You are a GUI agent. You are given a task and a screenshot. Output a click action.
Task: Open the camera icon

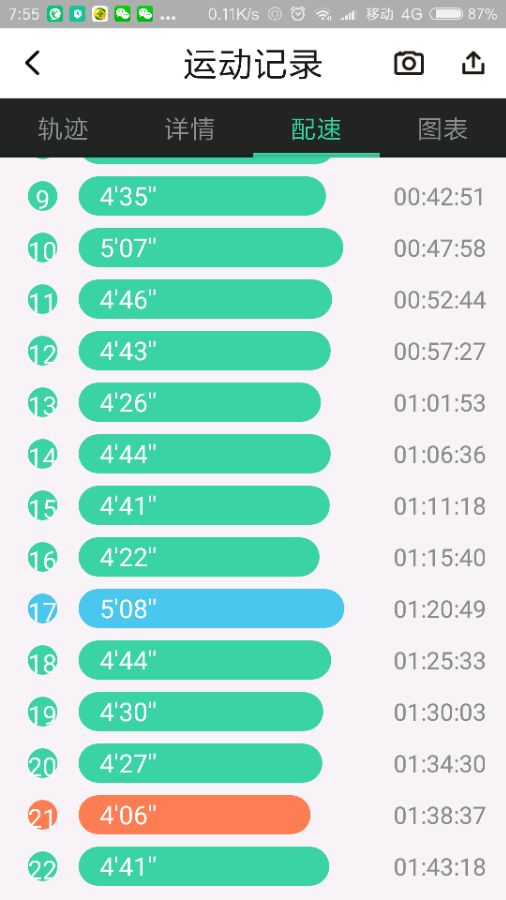[x=408, y=63]
